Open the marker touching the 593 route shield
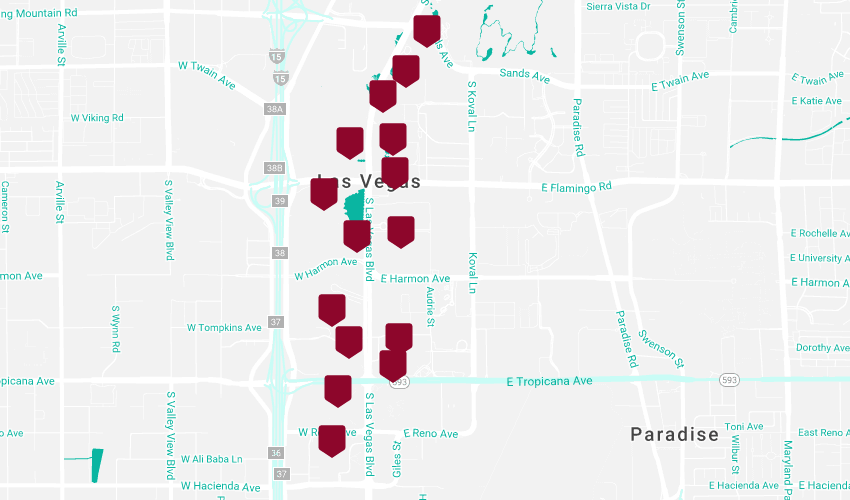Viewport: 850px width, 500px height. [x=393, y=365]
